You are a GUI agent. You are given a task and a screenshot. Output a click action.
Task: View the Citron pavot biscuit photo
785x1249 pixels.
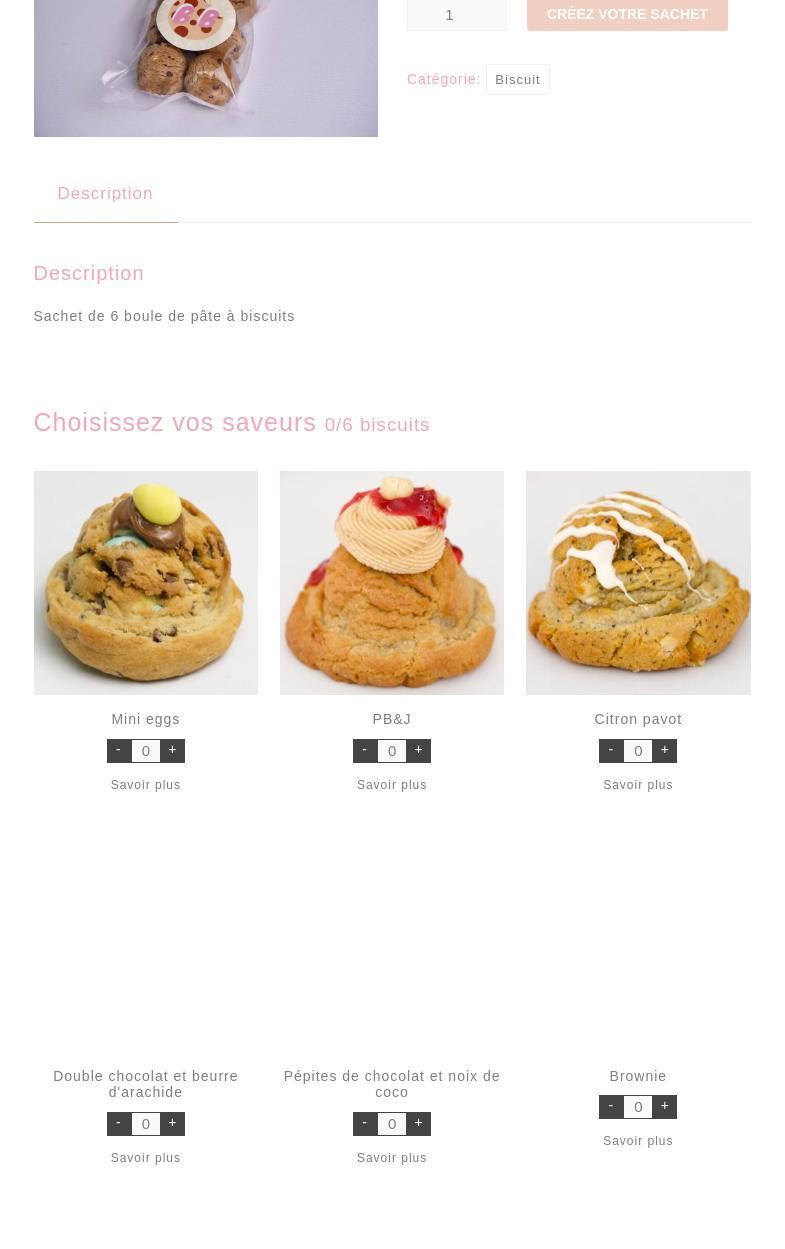click(638, 582)
